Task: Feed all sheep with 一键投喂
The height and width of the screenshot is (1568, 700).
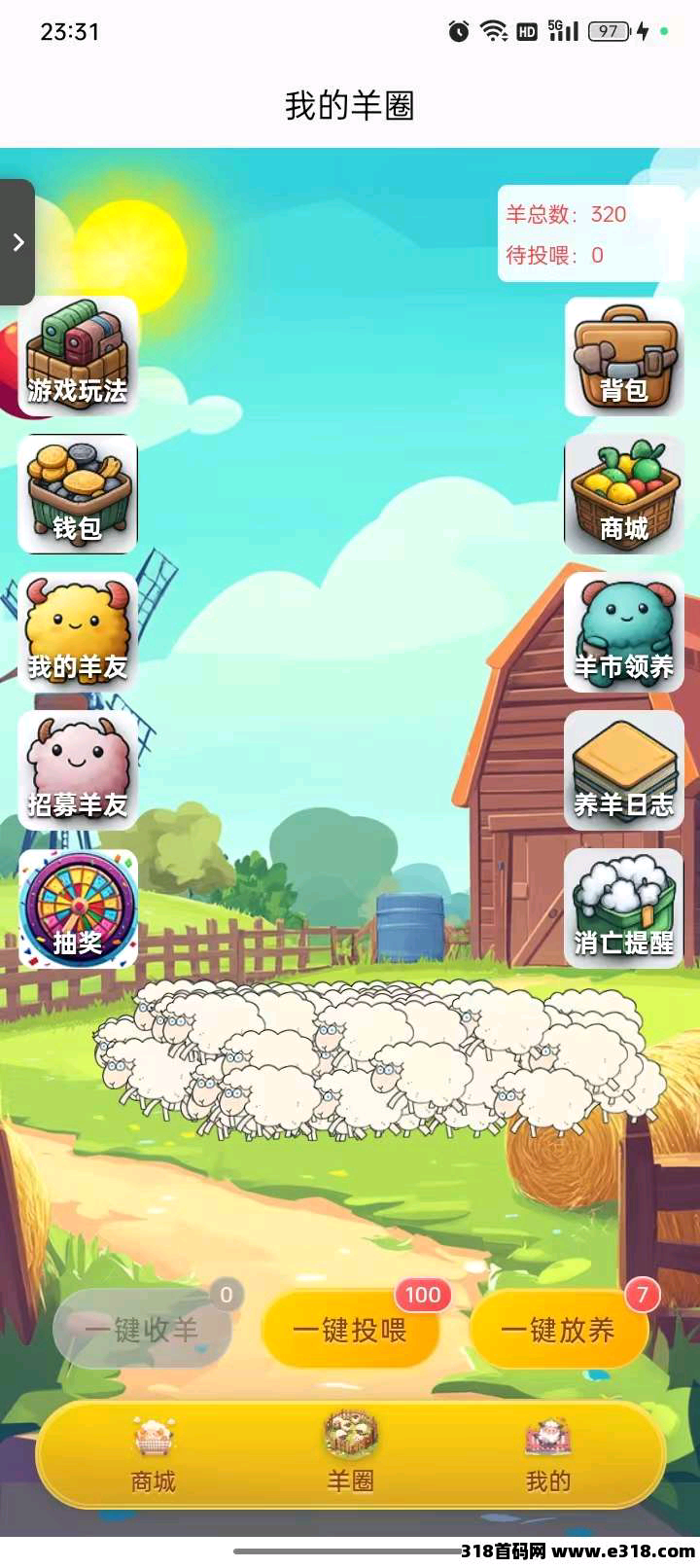Action: click(350, 1330)
